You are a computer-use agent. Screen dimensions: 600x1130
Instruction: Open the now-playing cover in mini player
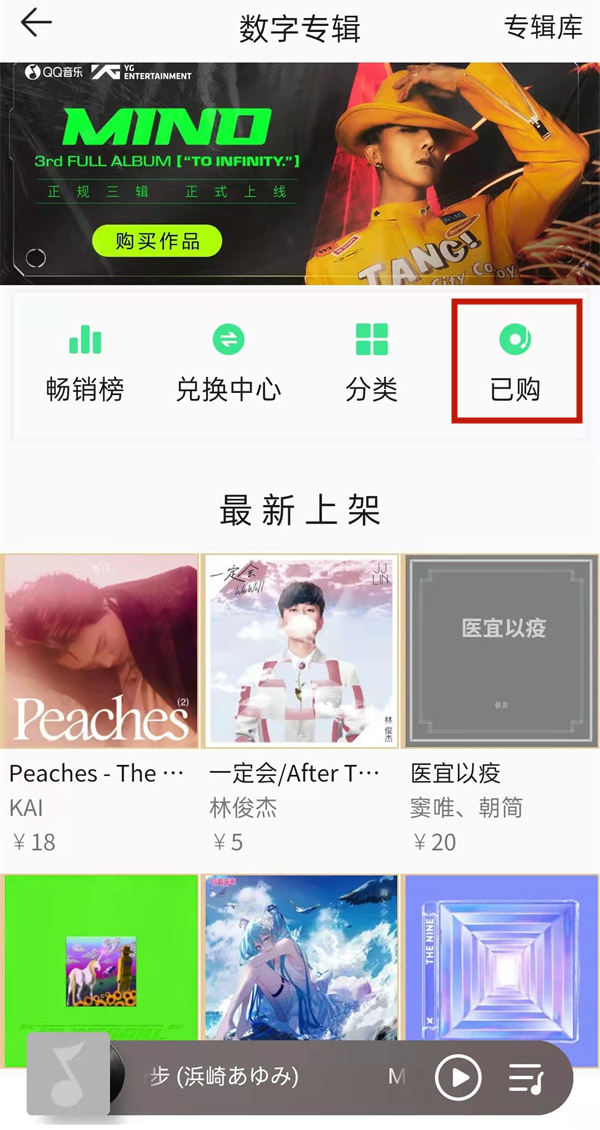tap(68, 1075)
